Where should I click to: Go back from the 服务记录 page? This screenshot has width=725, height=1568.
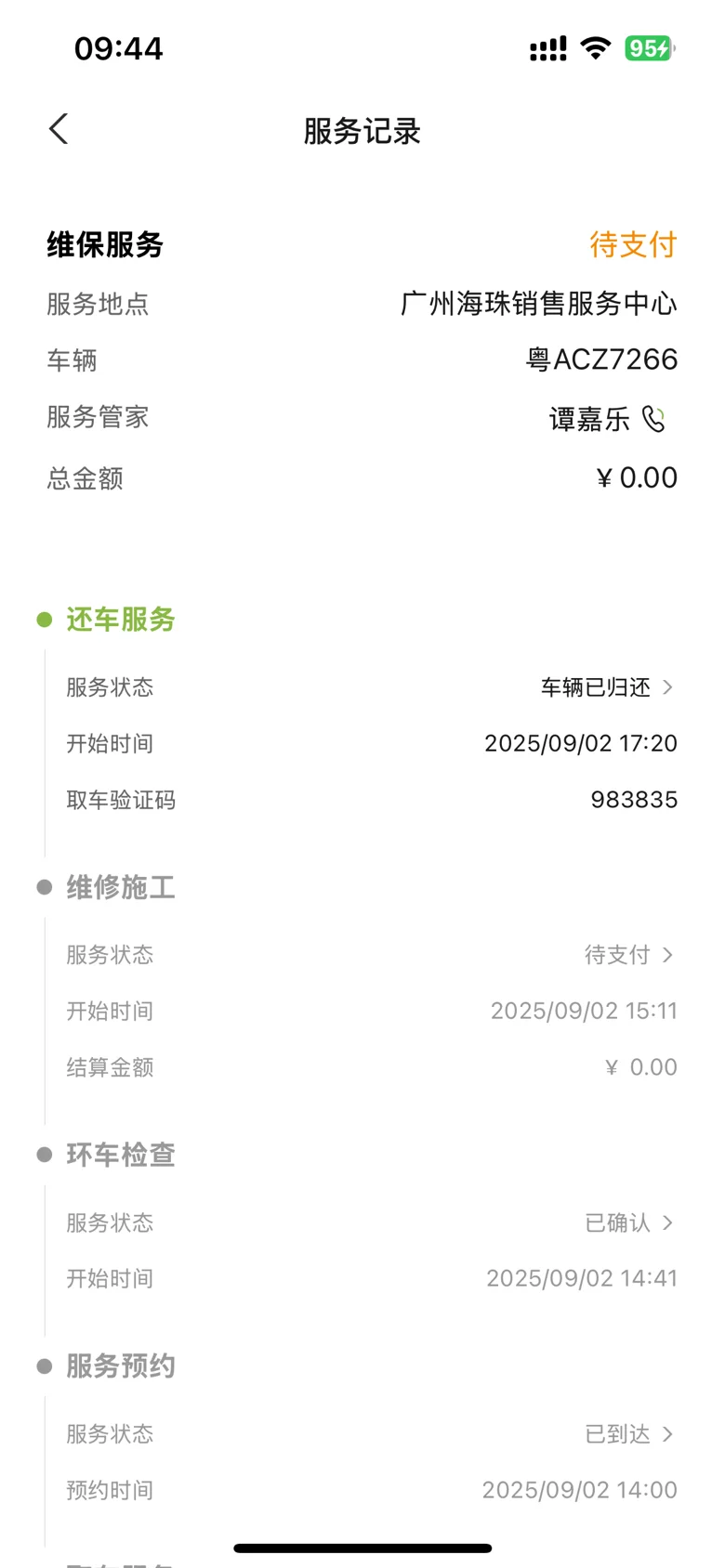[59, 129]
